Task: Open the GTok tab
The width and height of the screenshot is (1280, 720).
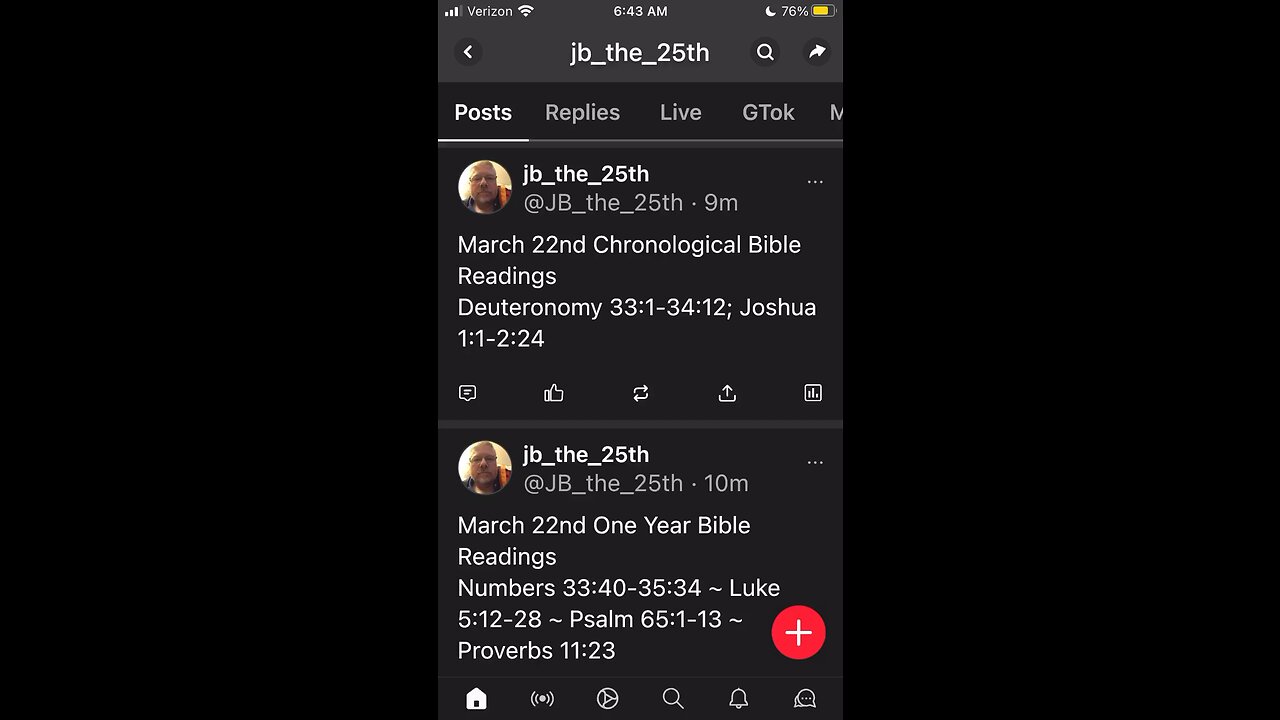Action: pyautogui.click(x=768, y=113)
